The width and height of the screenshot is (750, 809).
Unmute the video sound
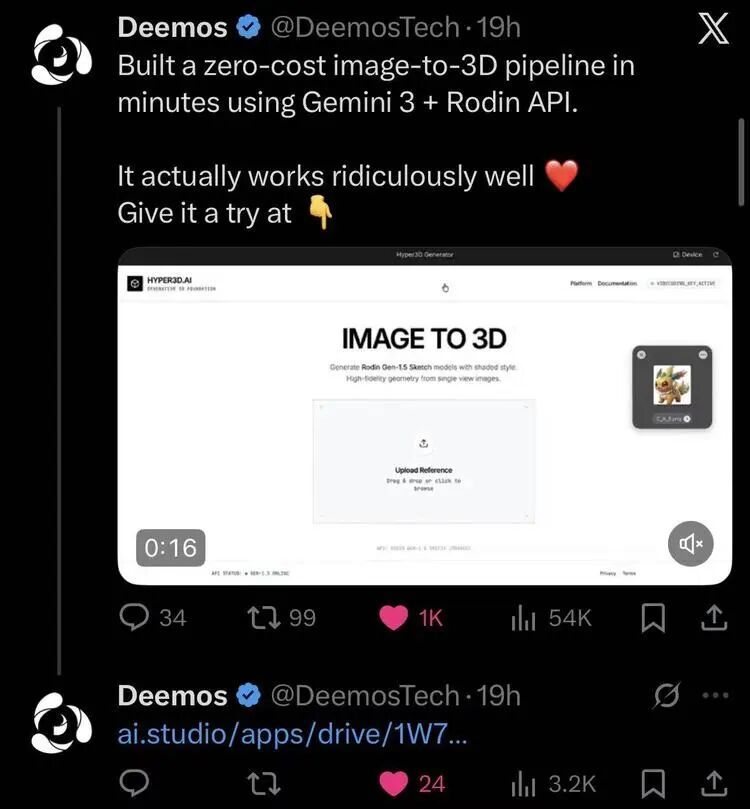tap(691, 544)
